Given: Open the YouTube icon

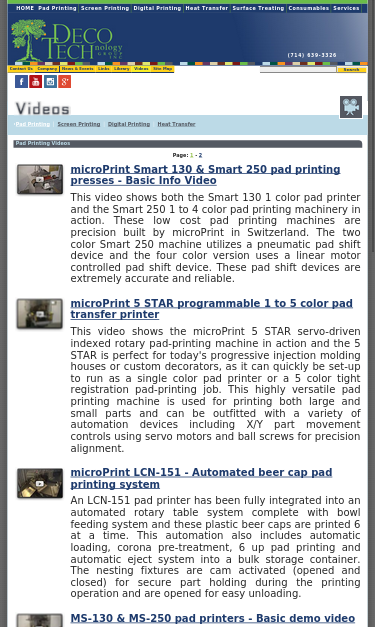Looking at the screenshot, I should [36, 82].
